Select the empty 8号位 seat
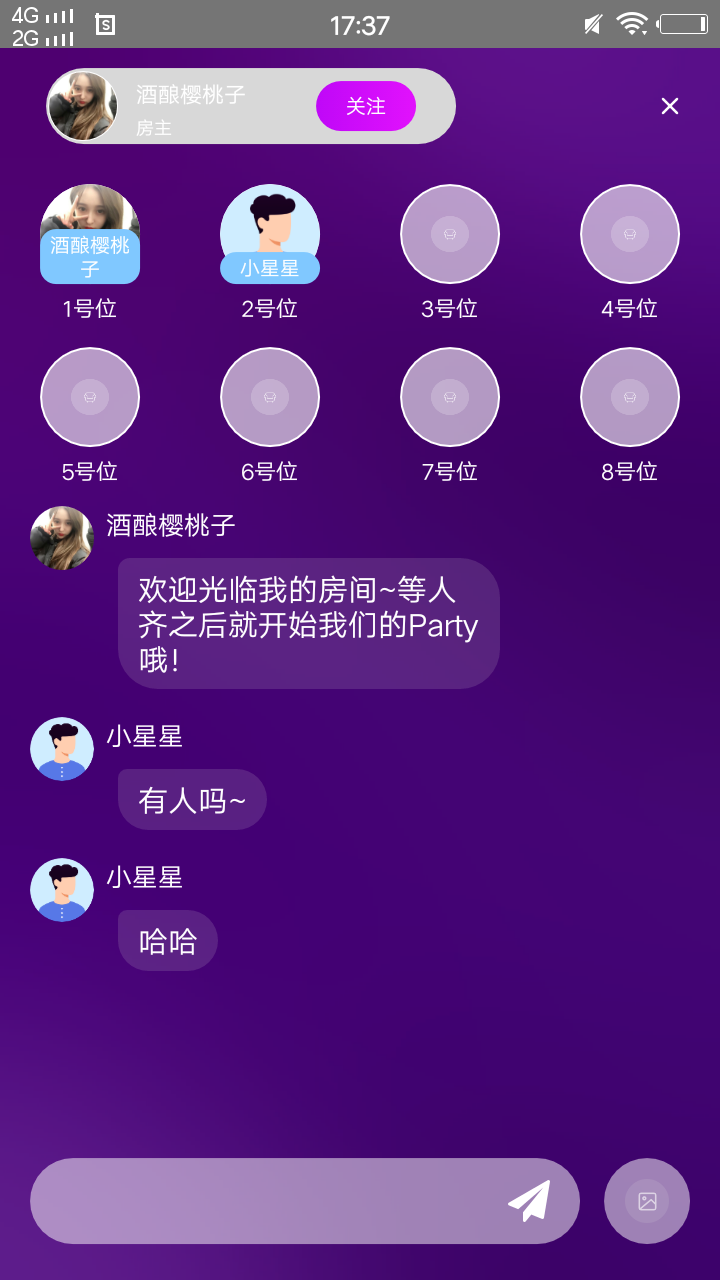720x1280 pixels. pyautogui.click(x=630, y=397)
